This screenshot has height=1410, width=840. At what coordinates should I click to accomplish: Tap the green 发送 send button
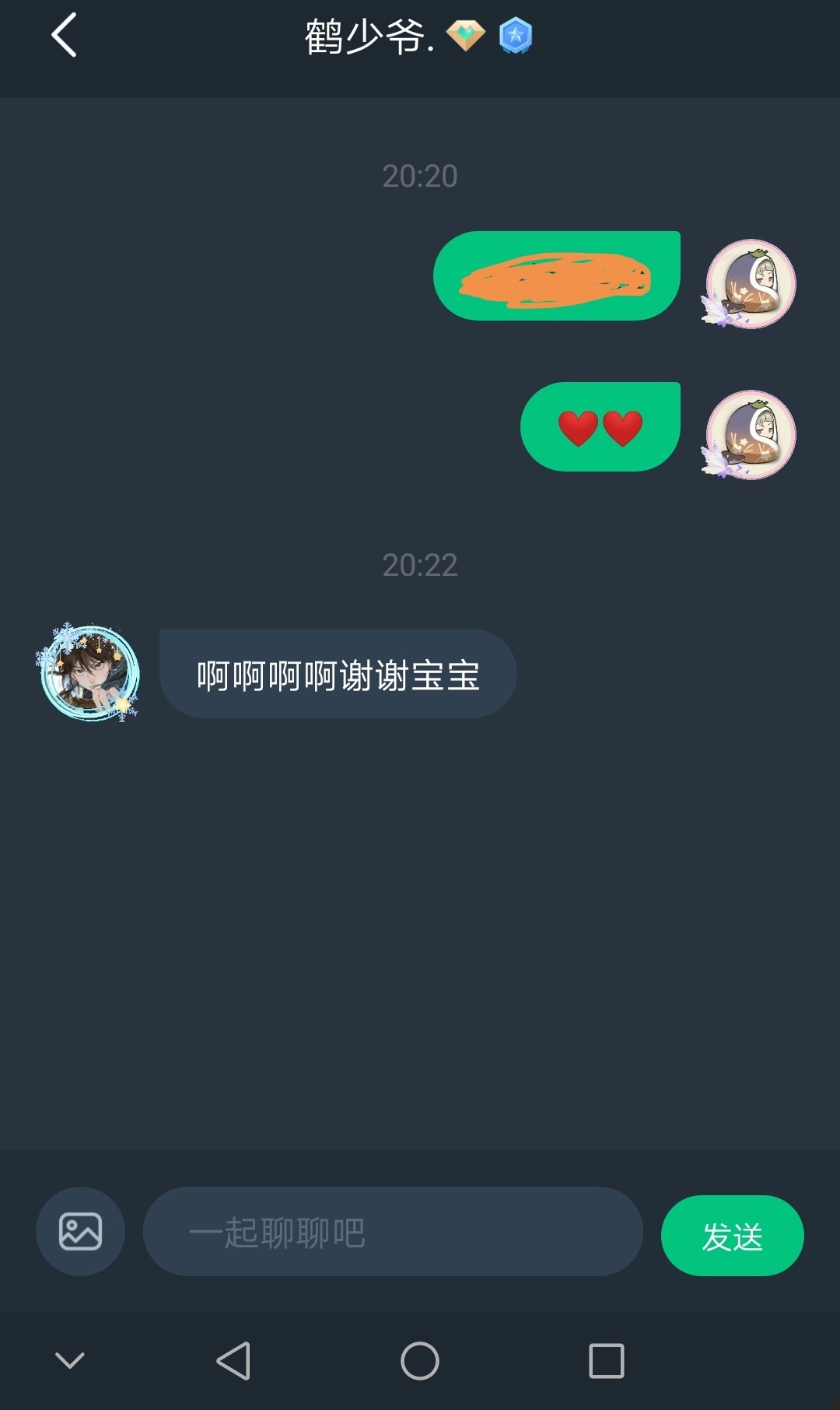click(732, 1236)
